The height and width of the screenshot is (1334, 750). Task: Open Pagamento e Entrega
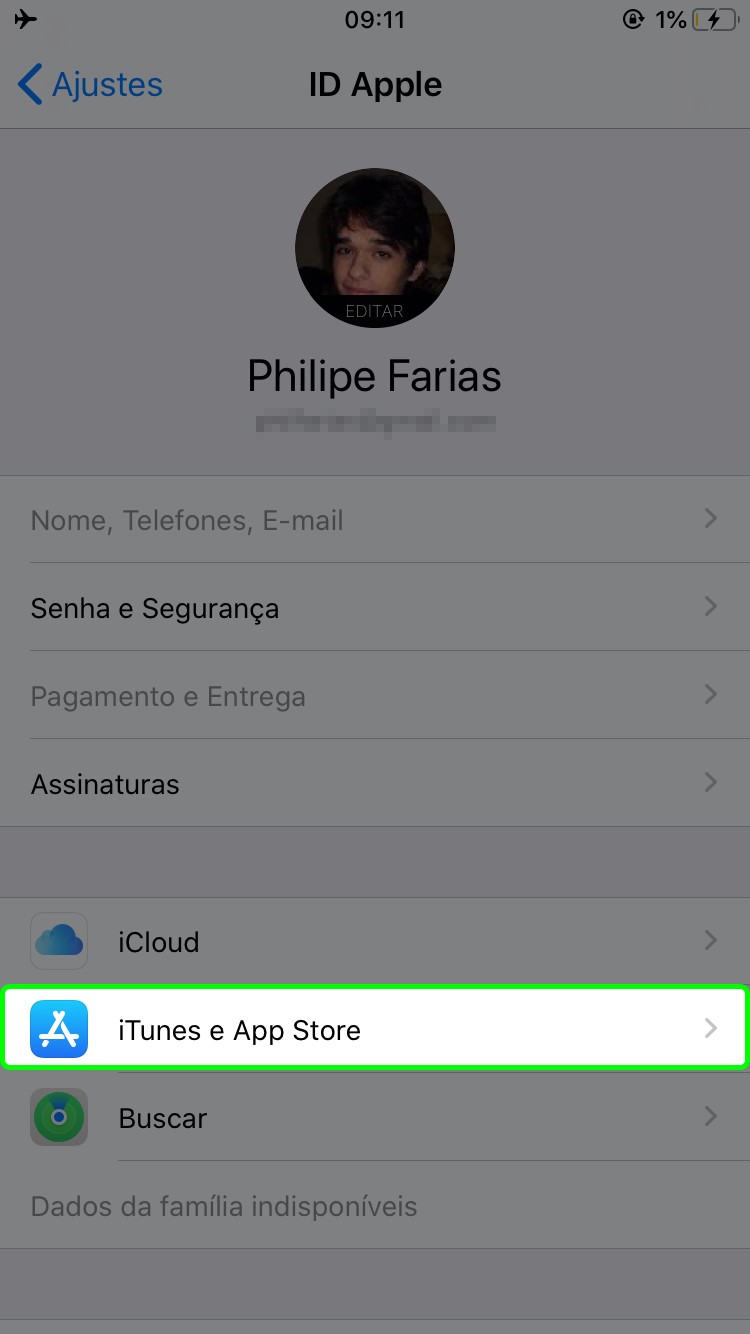click(x=374, y=696)
